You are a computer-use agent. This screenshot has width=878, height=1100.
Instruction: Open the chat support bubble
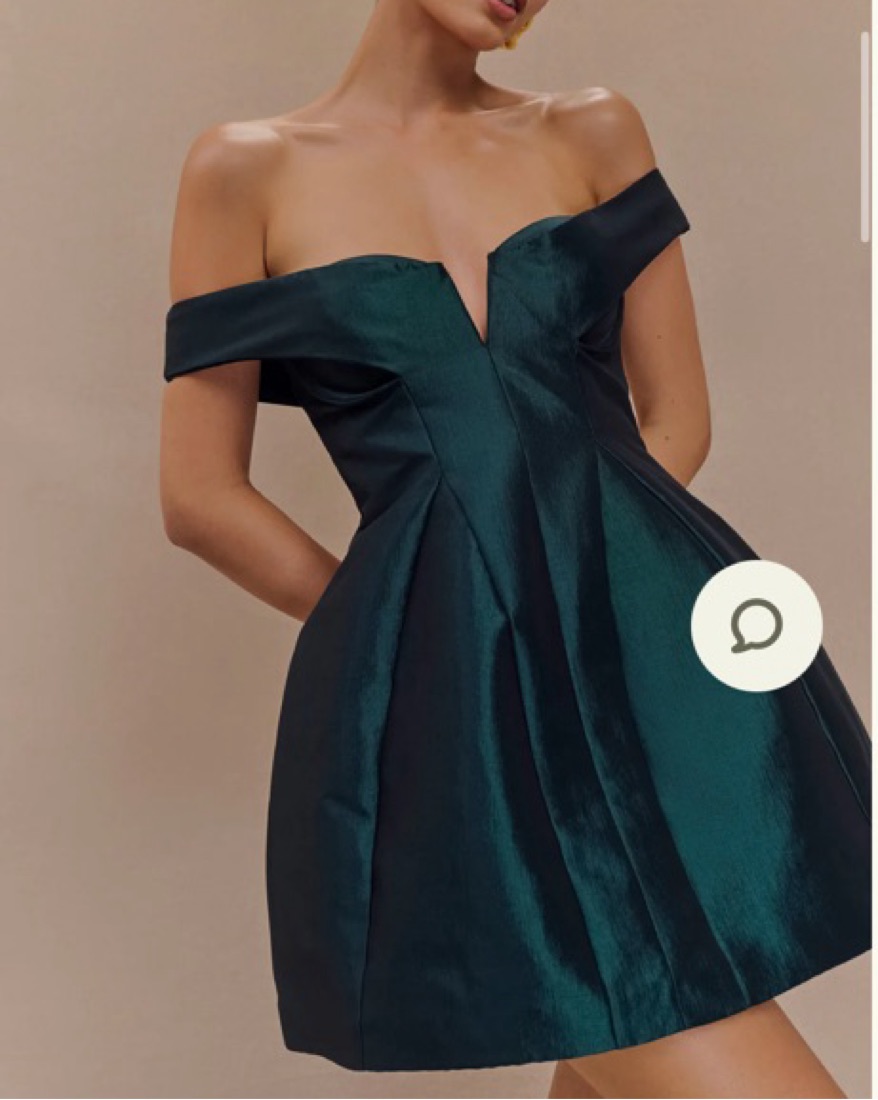(x=756, y=626)
